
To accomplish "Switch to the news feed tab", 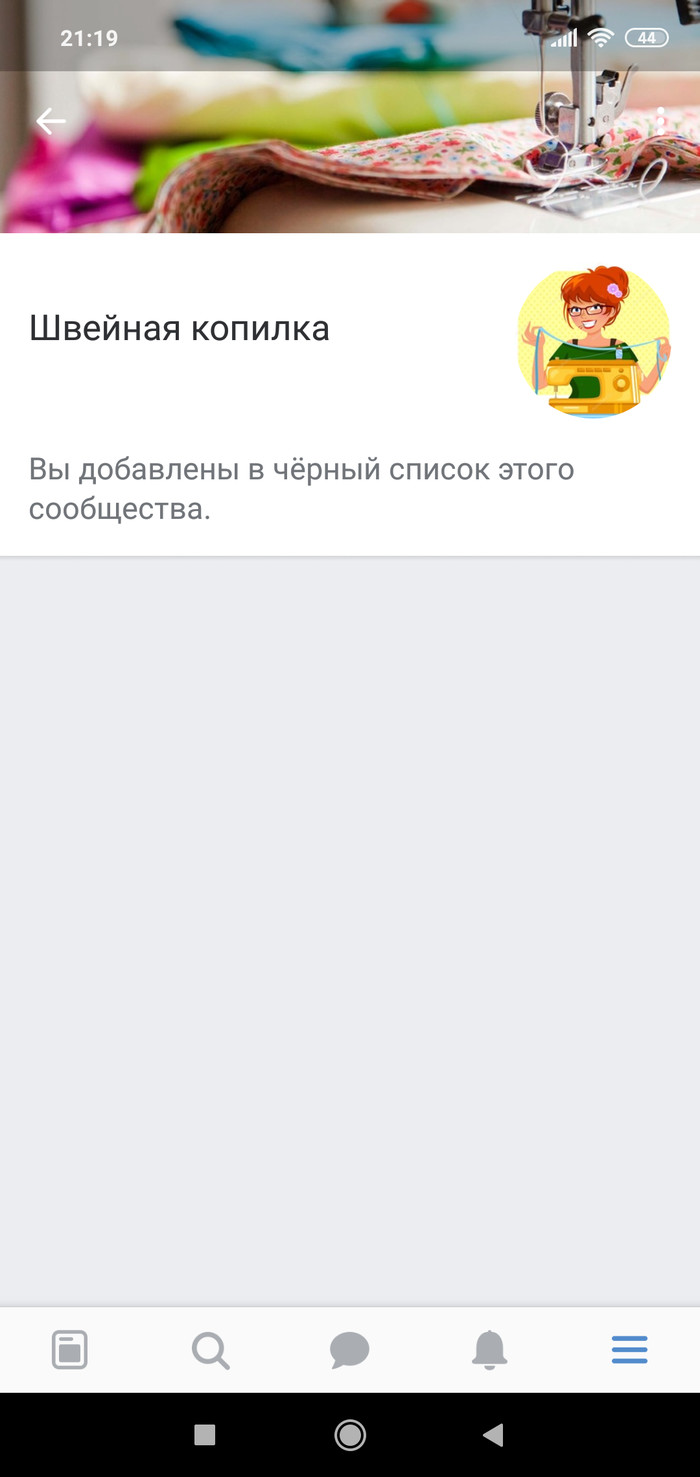I will click(70, 1350).
